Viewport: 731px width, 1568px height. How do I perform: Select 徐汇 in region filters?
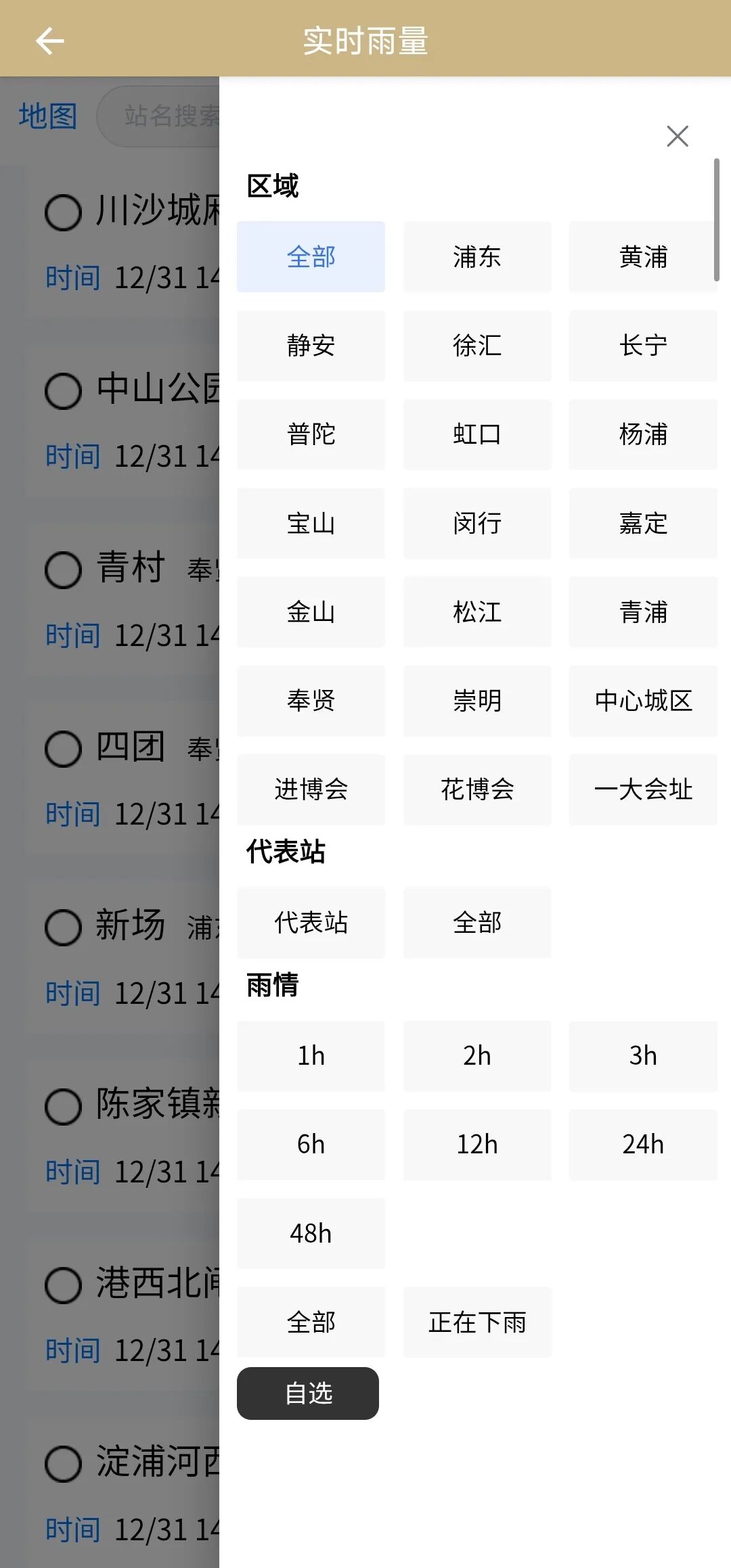tap(477, 346)
